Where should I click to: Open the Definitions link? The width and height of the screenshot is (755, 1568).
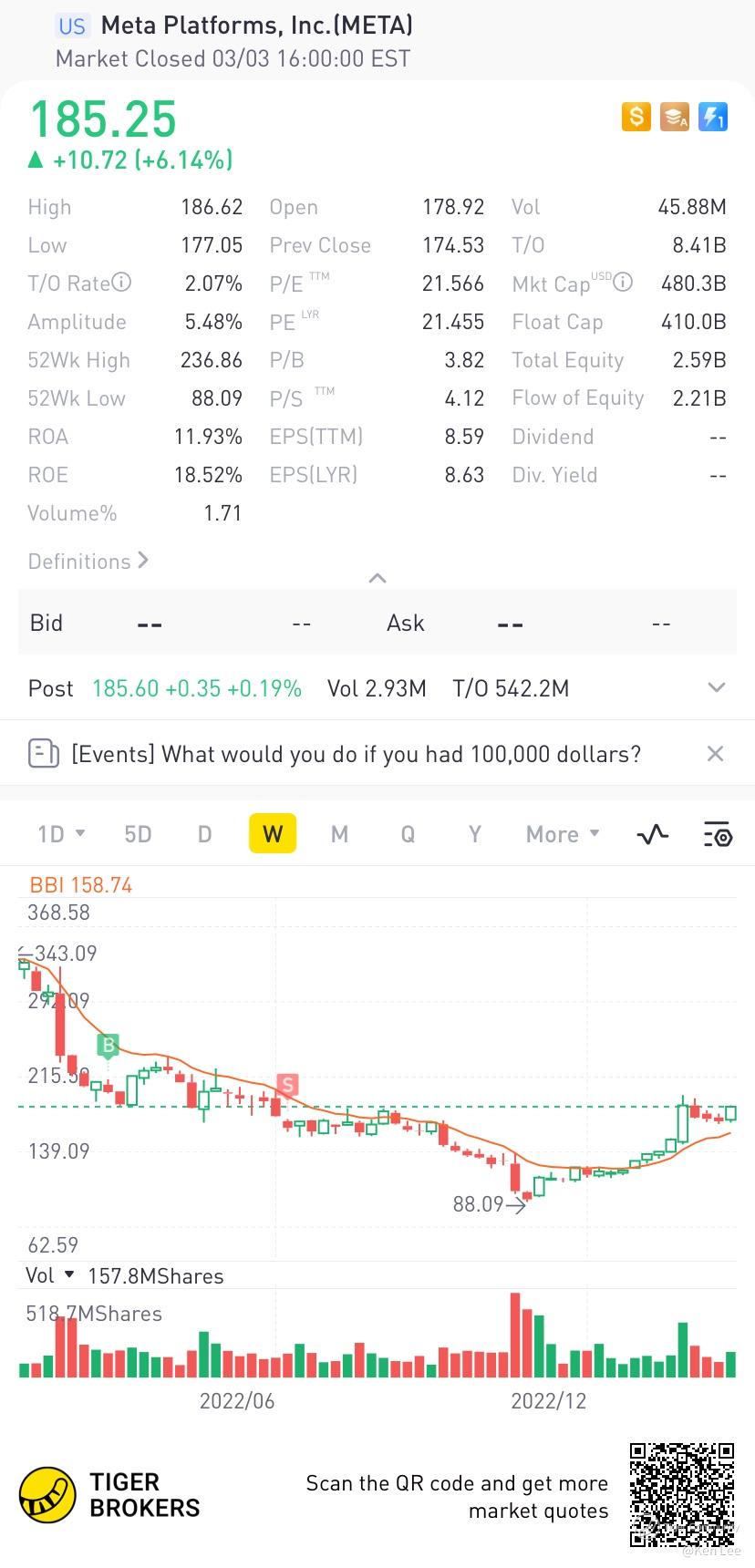coord(88,562)
